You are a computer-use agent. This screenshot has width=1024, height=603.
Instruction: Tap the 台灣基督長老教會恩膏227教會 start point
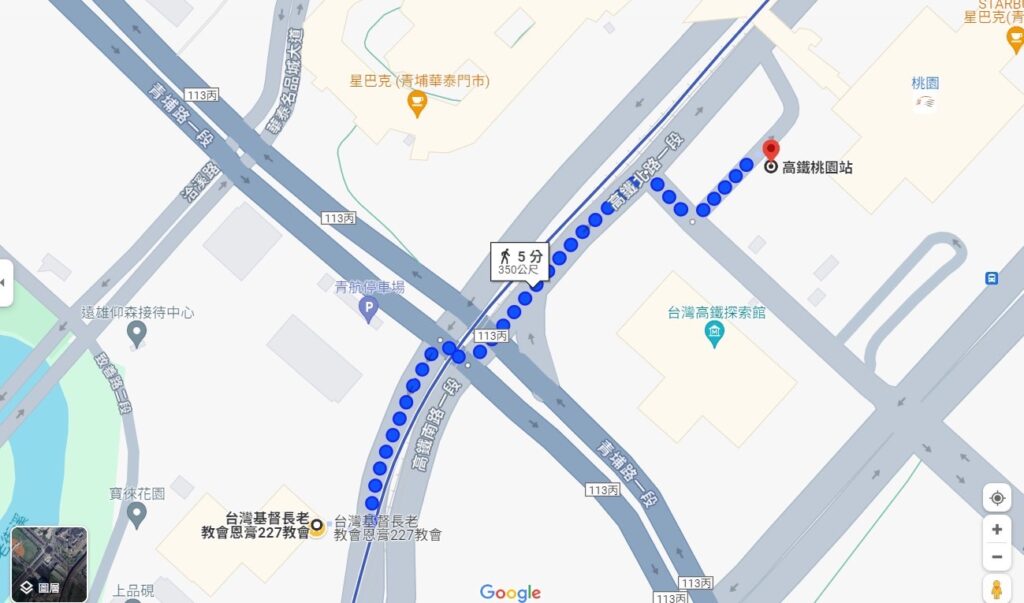click(317, 525)
